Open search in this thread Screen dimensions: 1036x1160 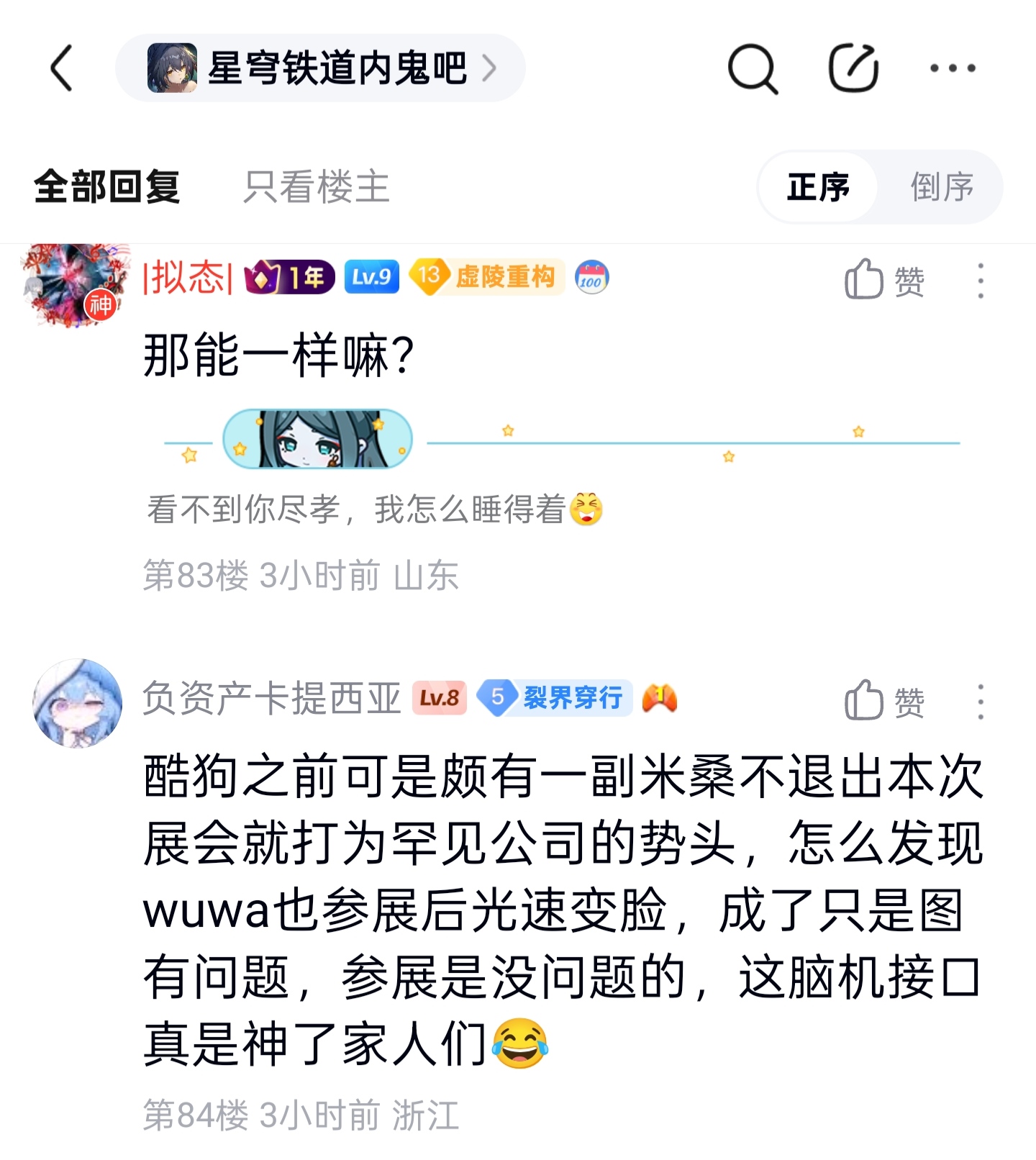point(753,68)
